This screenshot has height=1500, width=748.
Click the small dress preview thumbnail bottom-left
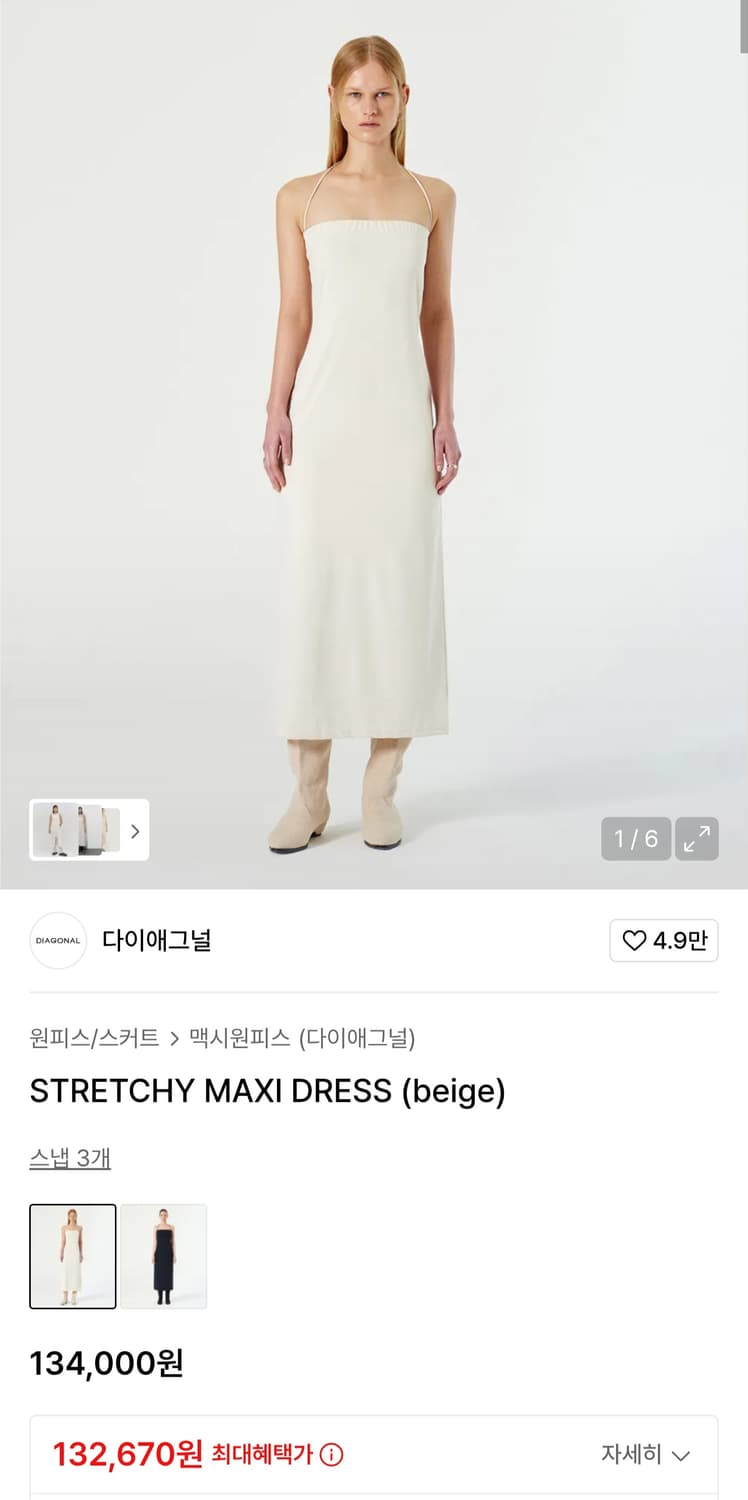click(x=76, y=830)
